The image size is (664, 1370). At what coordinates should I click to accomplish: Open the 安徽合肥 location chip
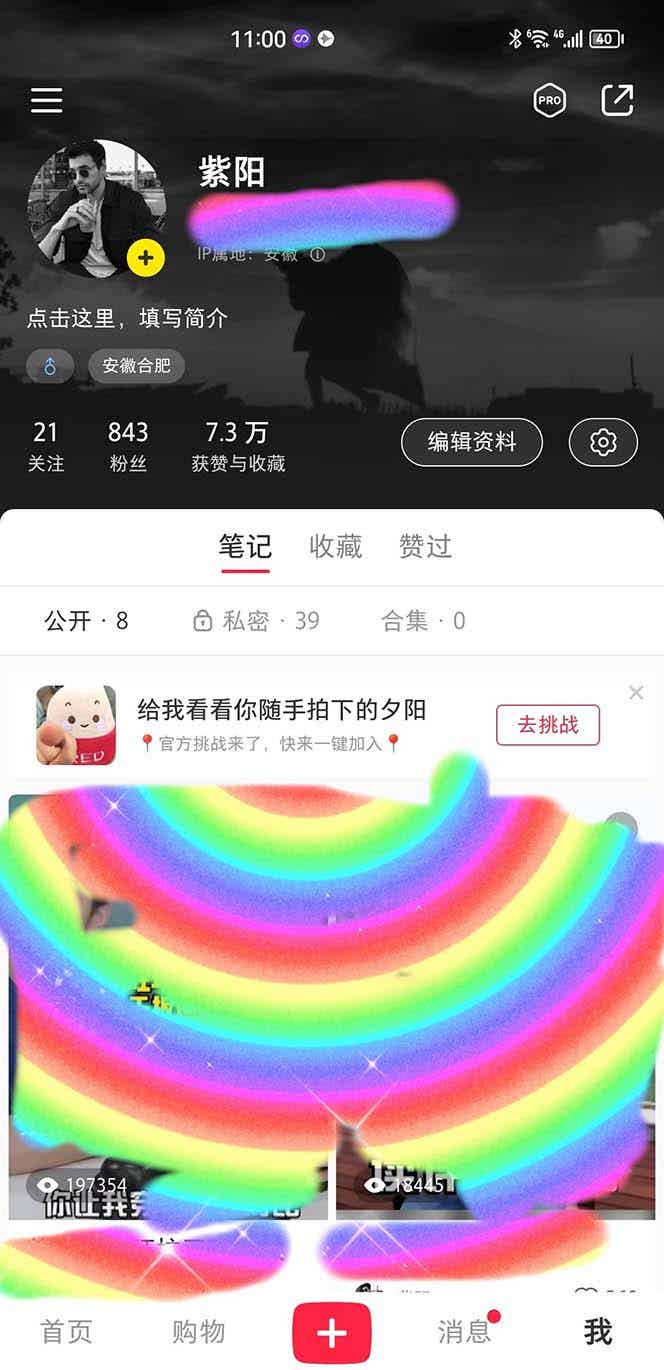[136, 366]
